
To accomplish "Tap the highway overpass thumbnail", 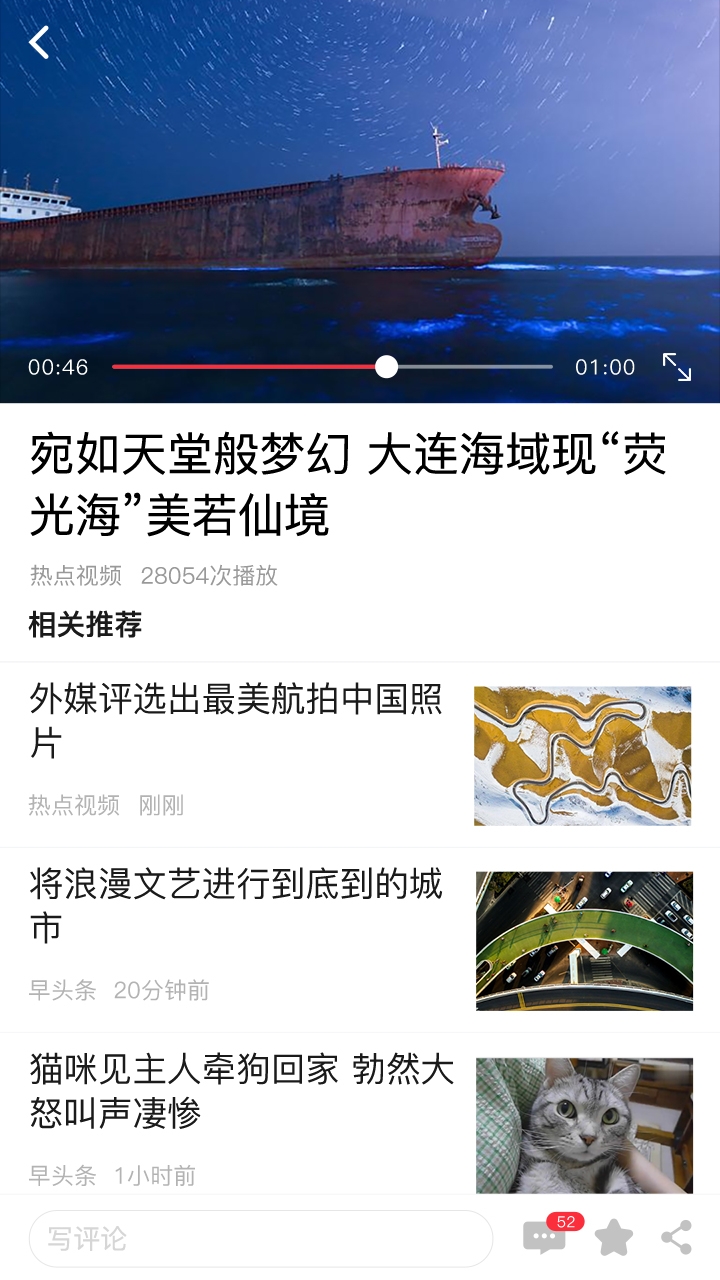I will coord(584,939).
